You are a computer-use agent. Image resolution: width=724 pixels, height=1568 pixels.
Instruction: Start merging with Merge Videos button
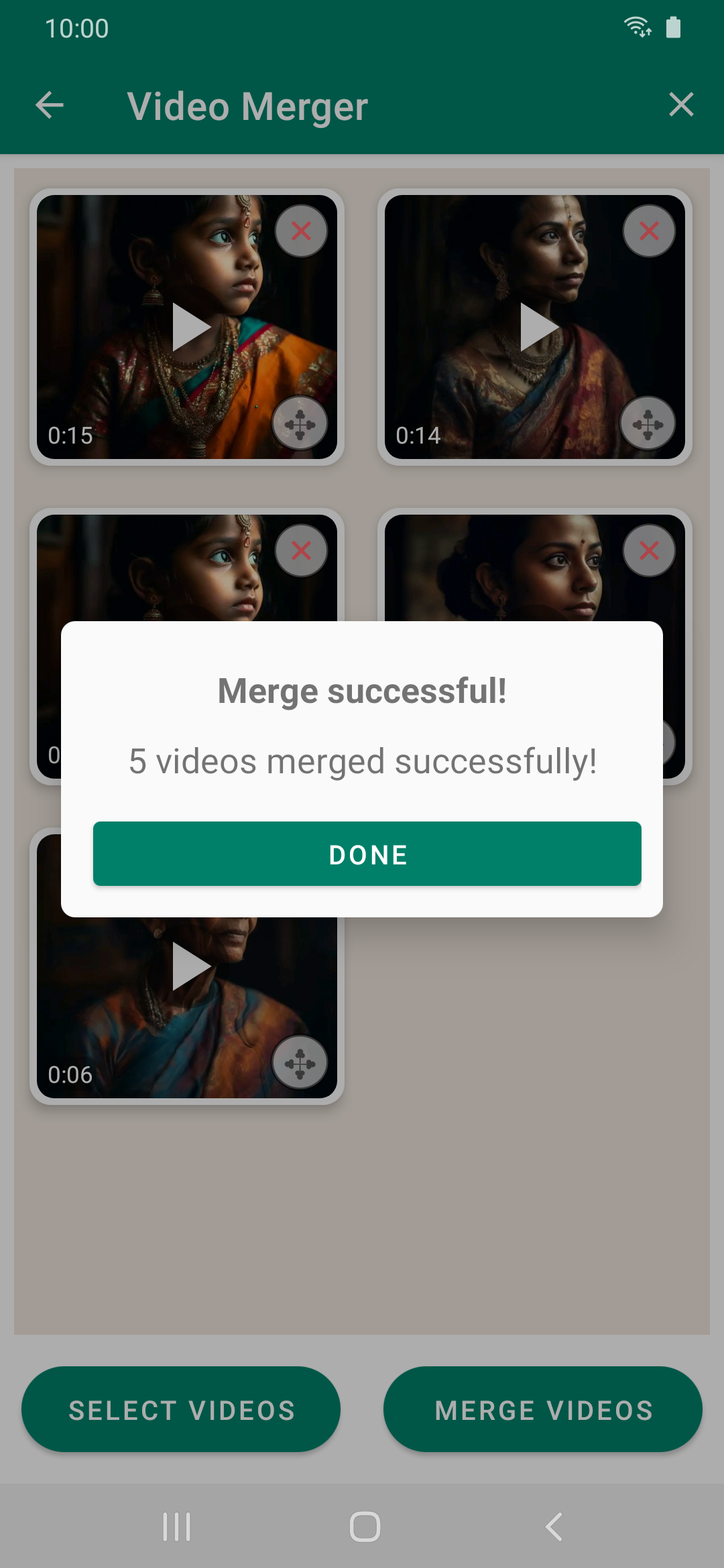click(x=543, y=1410)
